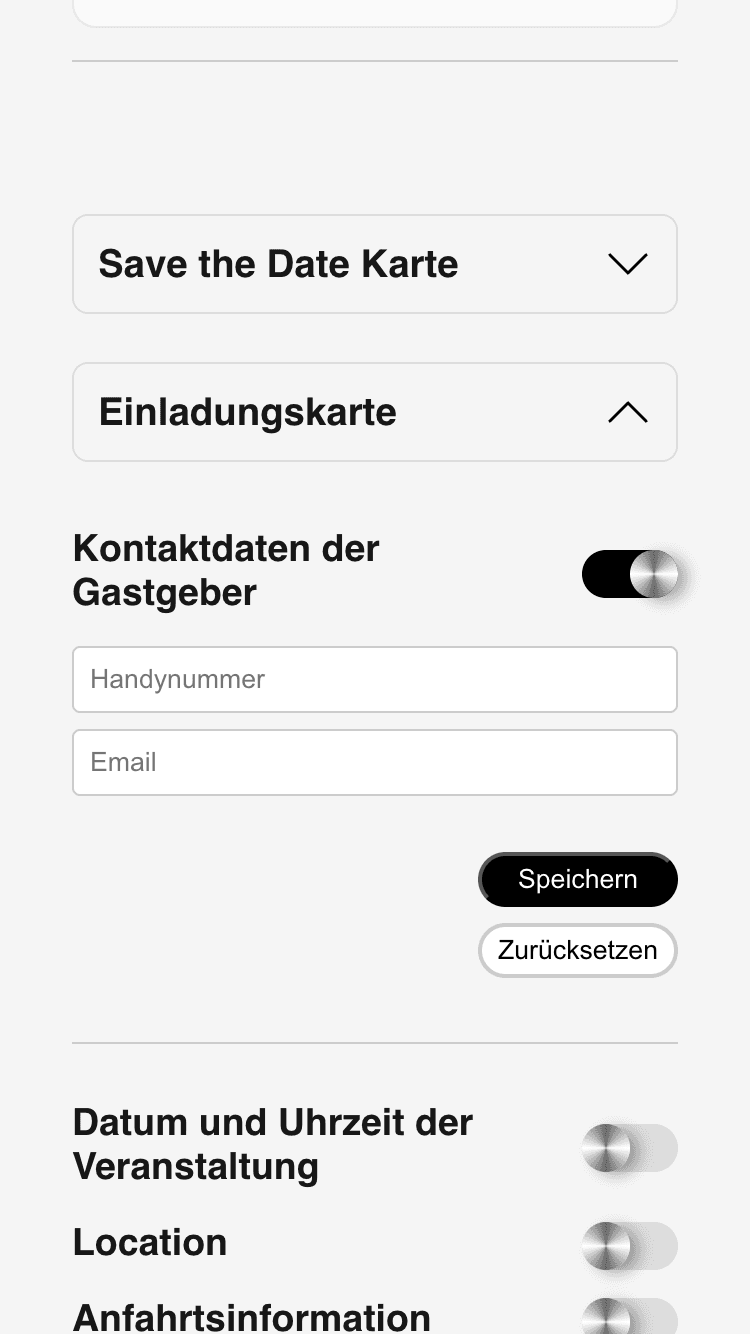The width and height of the screenshot is (750, 1334).
Task: Save contact details with Speichern
Action: click(x=578, y=879)
